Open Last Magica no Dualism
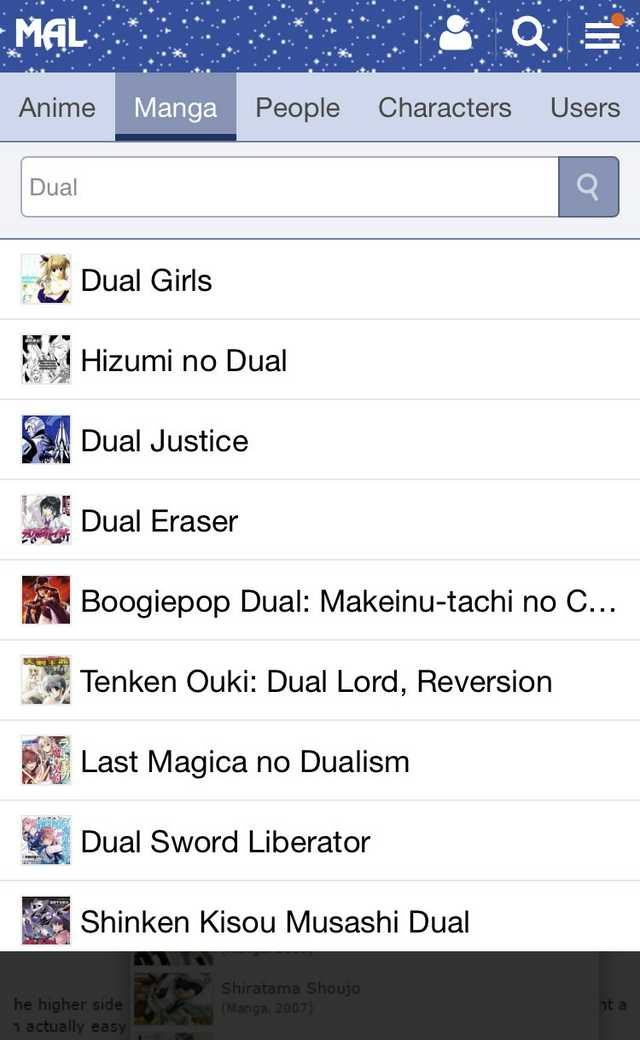This screenshot has width=640, height=1040. [x=244, y=761]
